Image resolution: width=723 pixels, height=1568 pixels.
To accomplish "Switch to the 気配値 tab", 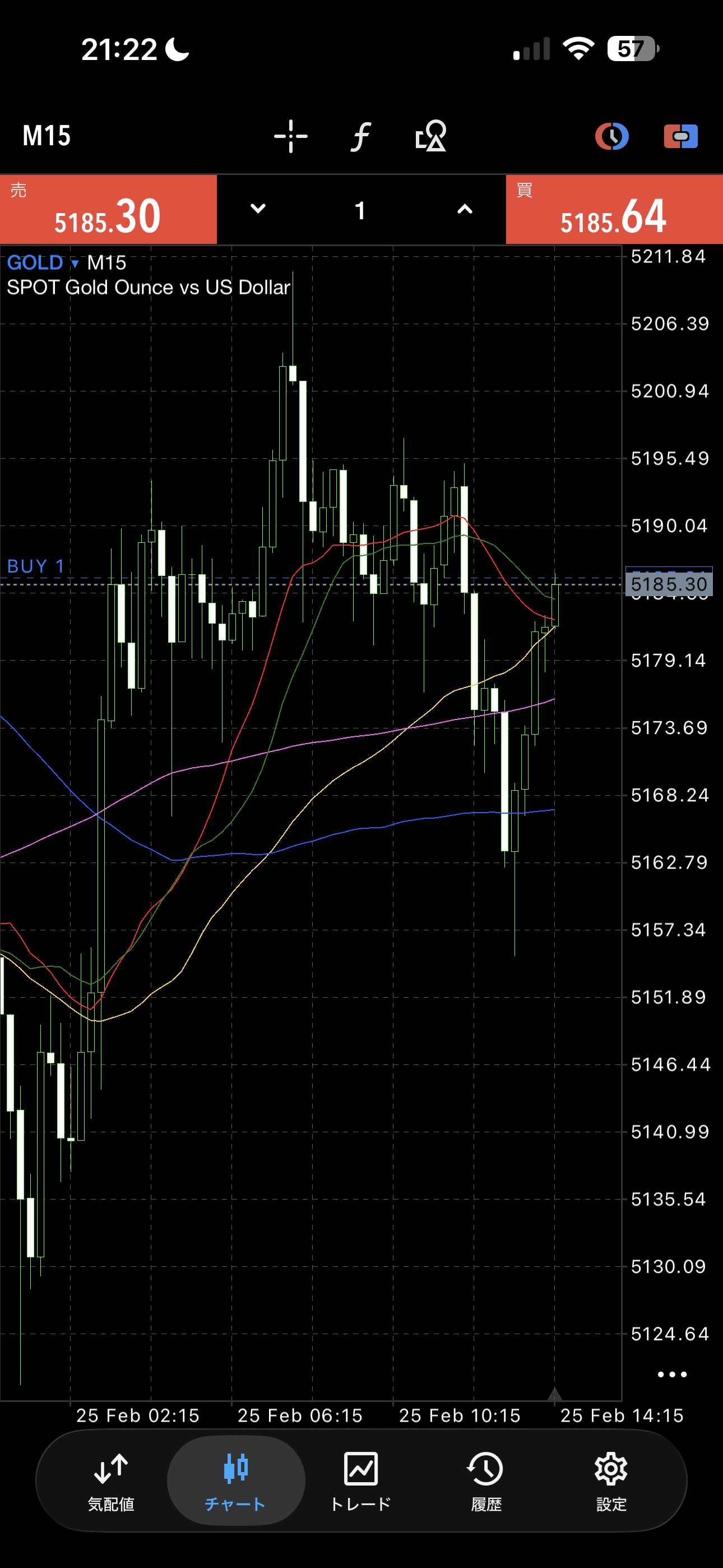I will [111, 1481].
